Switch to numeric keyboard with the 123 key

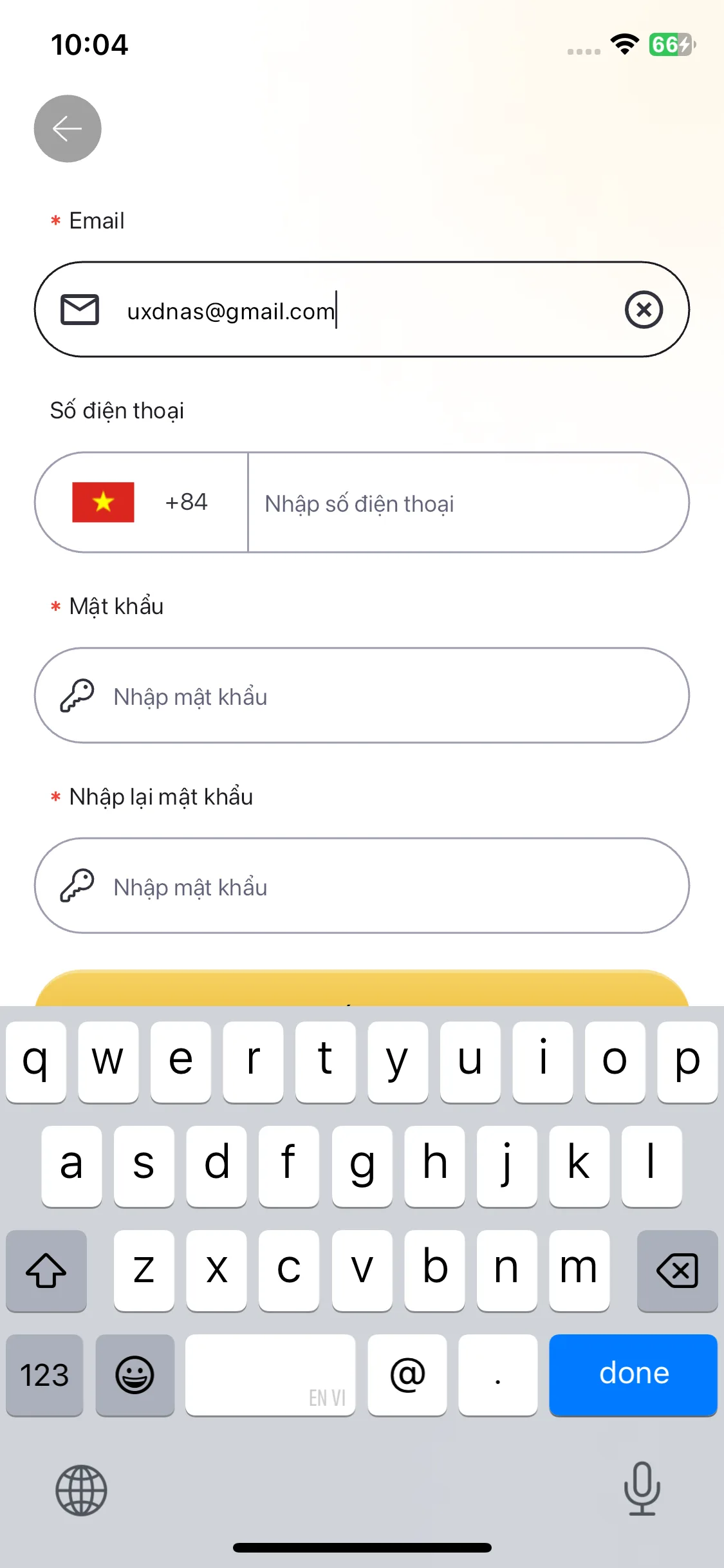tap(44, 1375)
